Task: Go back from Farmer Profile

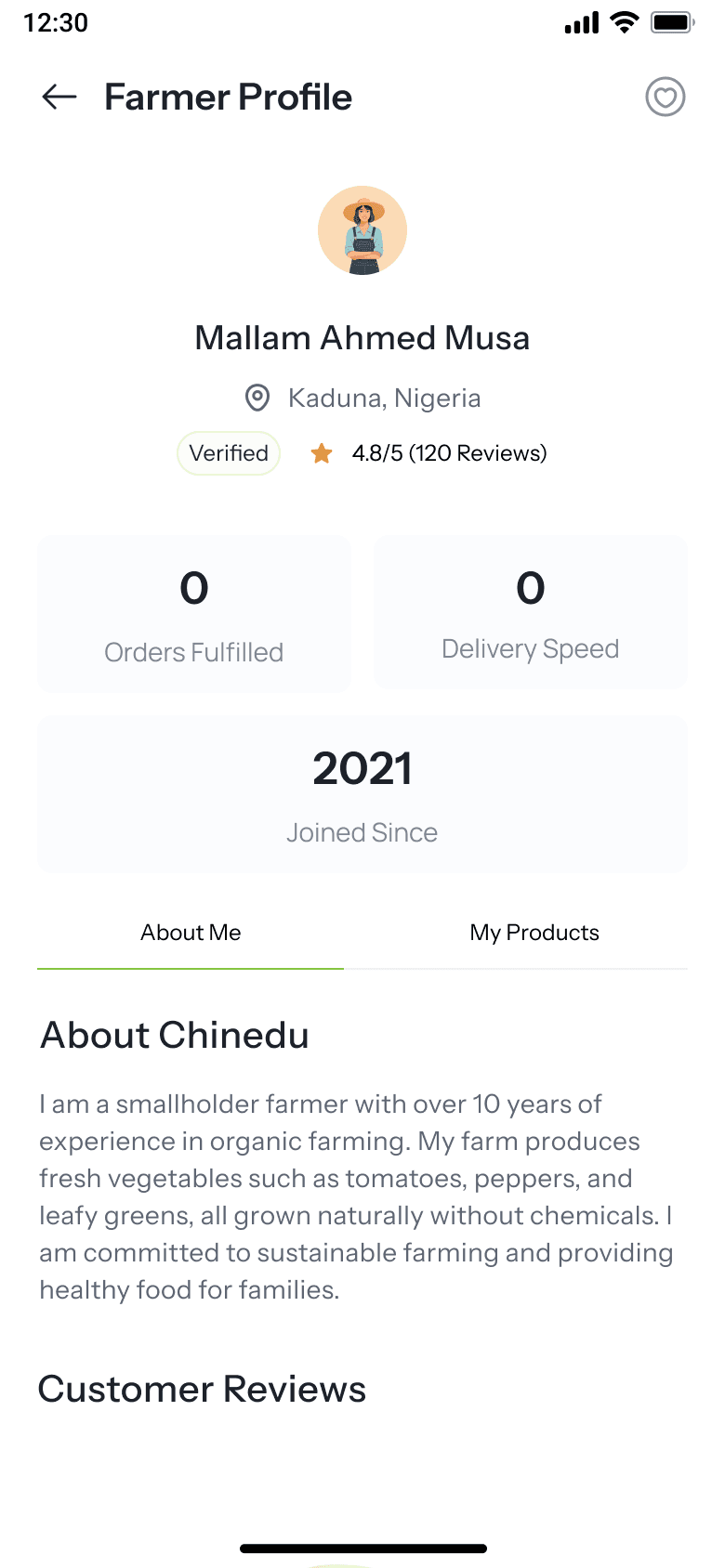Action: 59,97
